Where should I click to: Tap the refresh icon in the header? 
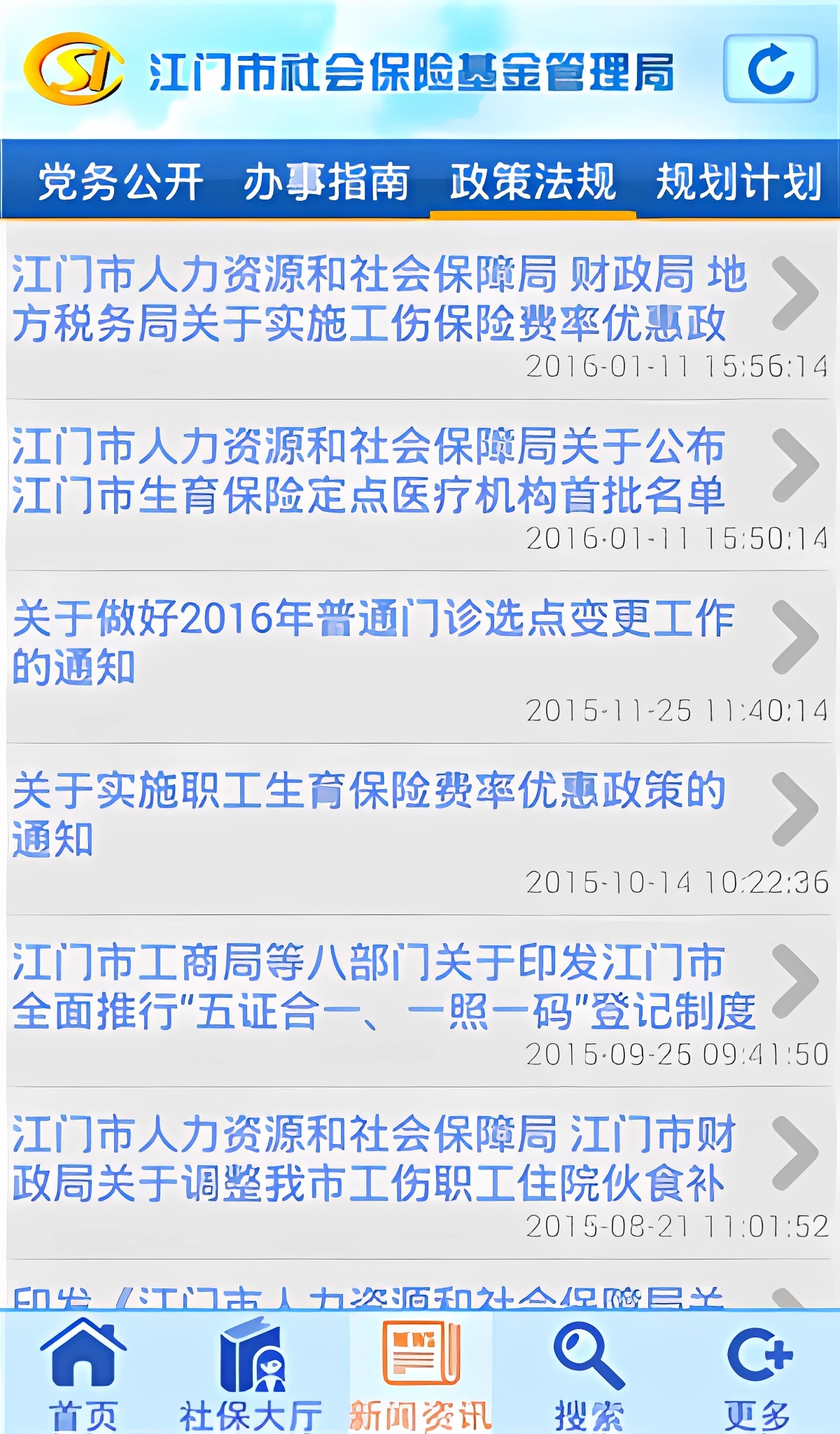[x=770, y=69]
